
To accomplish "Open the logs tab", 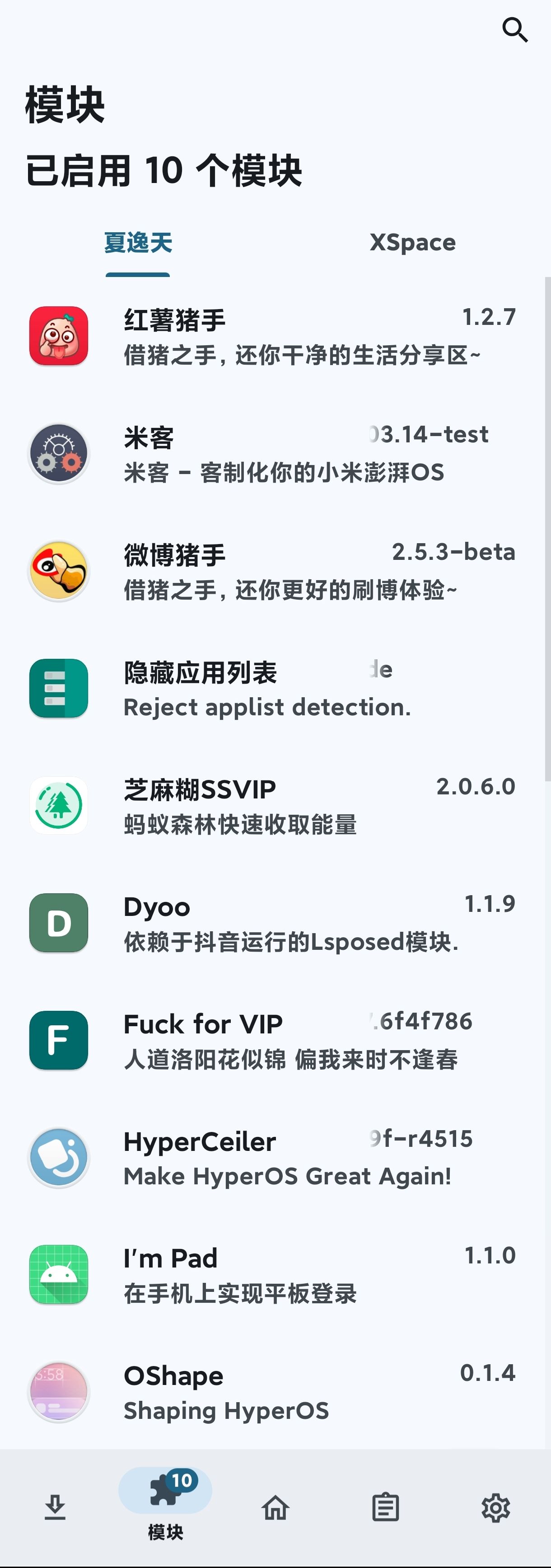I will [x=386, y=1508].
